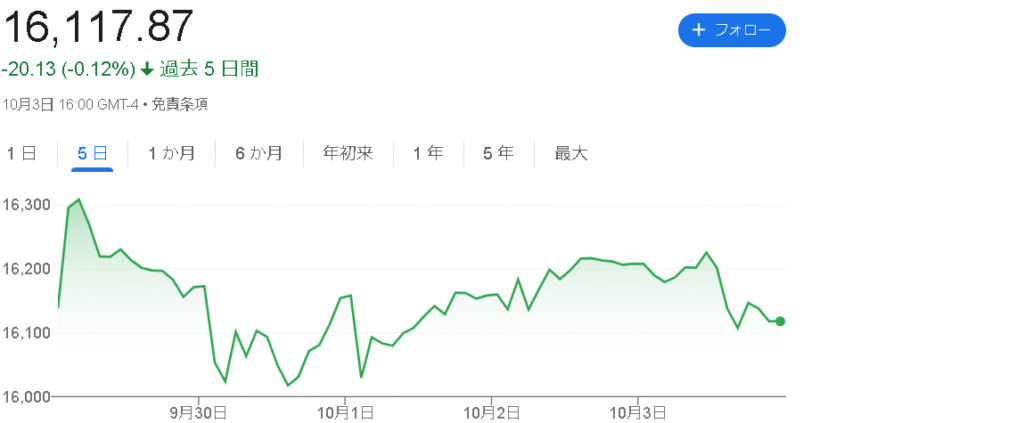Tap the フォロー follow button
This screenshot has width=1024, height=423.
(x=732, y=30)
